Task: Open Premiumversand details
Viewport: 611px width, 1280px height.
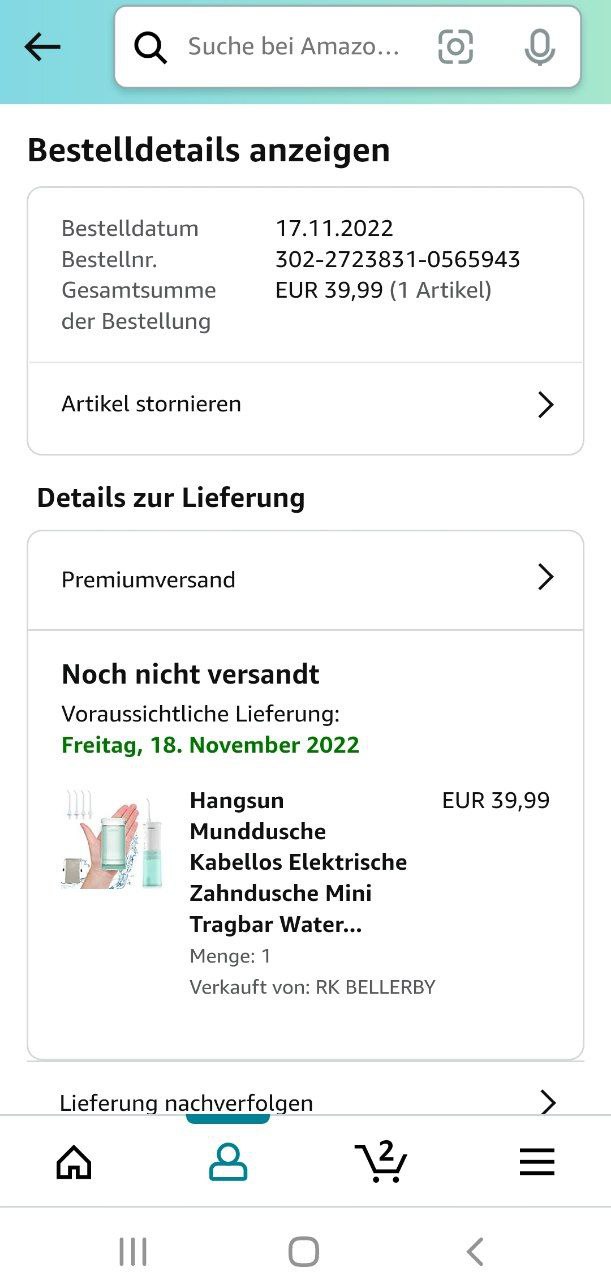Action: pos(305,580)
